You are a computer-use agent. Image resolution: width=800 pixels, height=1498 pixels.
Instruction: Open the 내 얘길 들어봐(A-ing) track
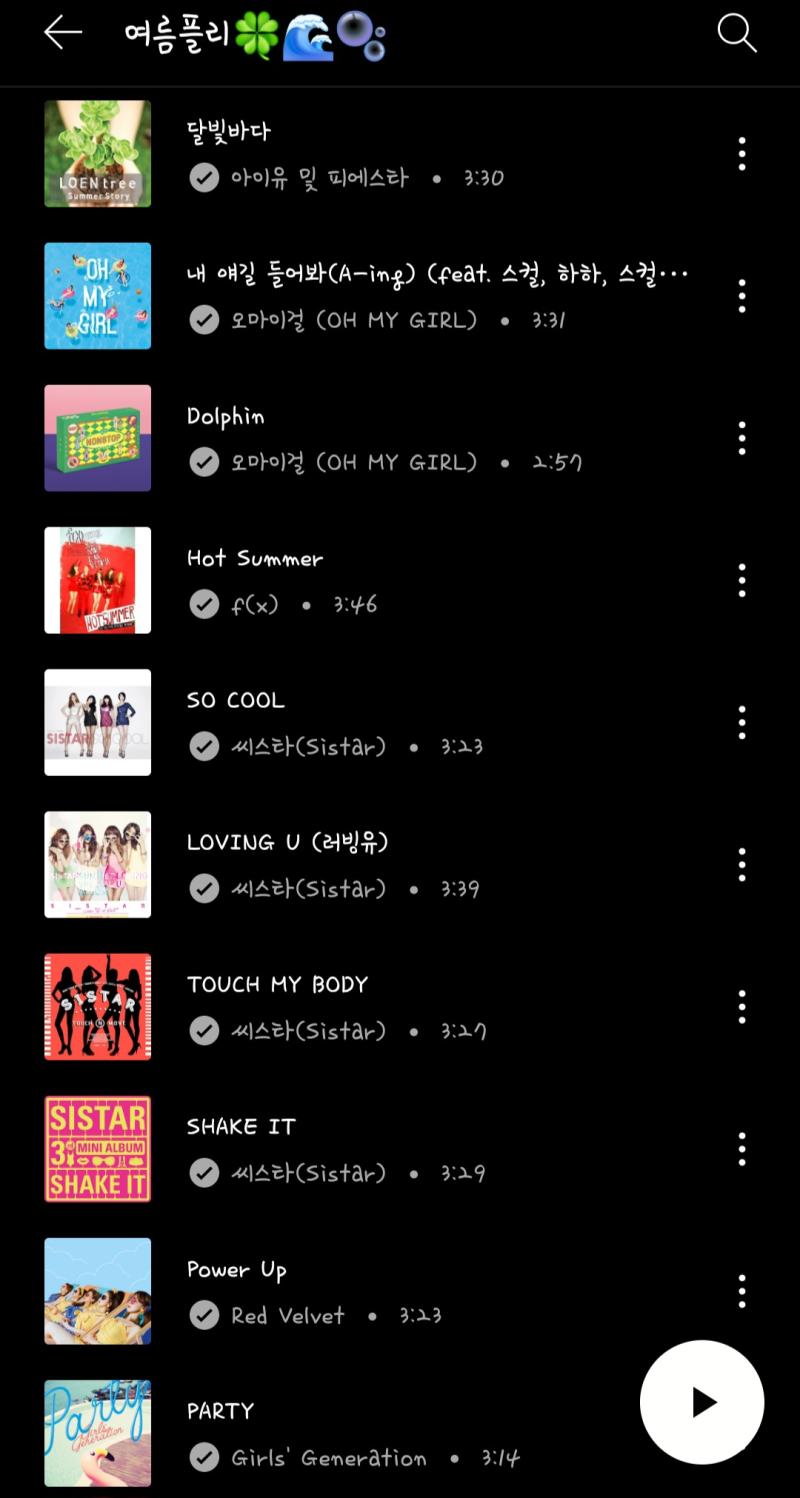click(400, 296)
